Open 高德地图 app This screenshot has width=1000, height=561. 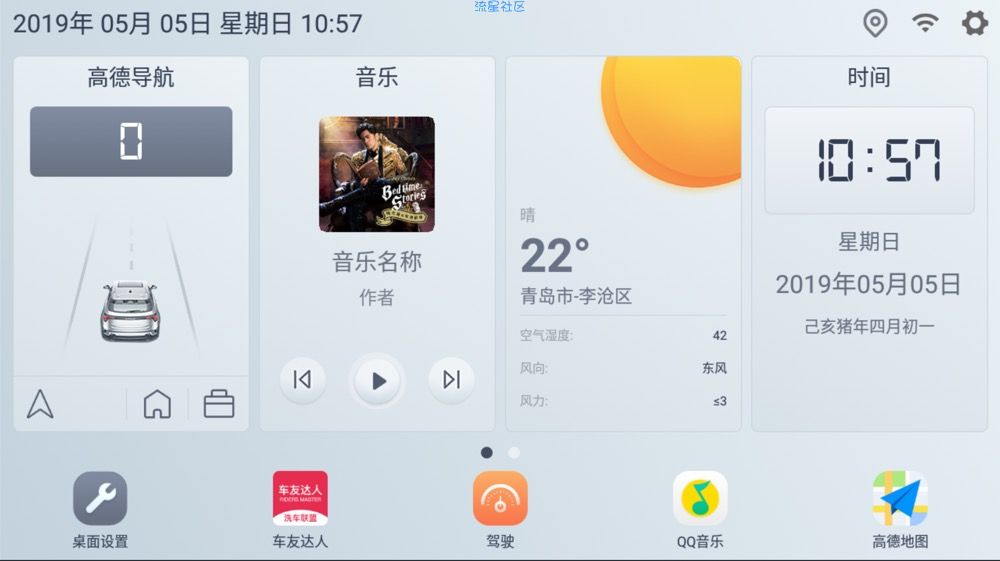point(900,500)
